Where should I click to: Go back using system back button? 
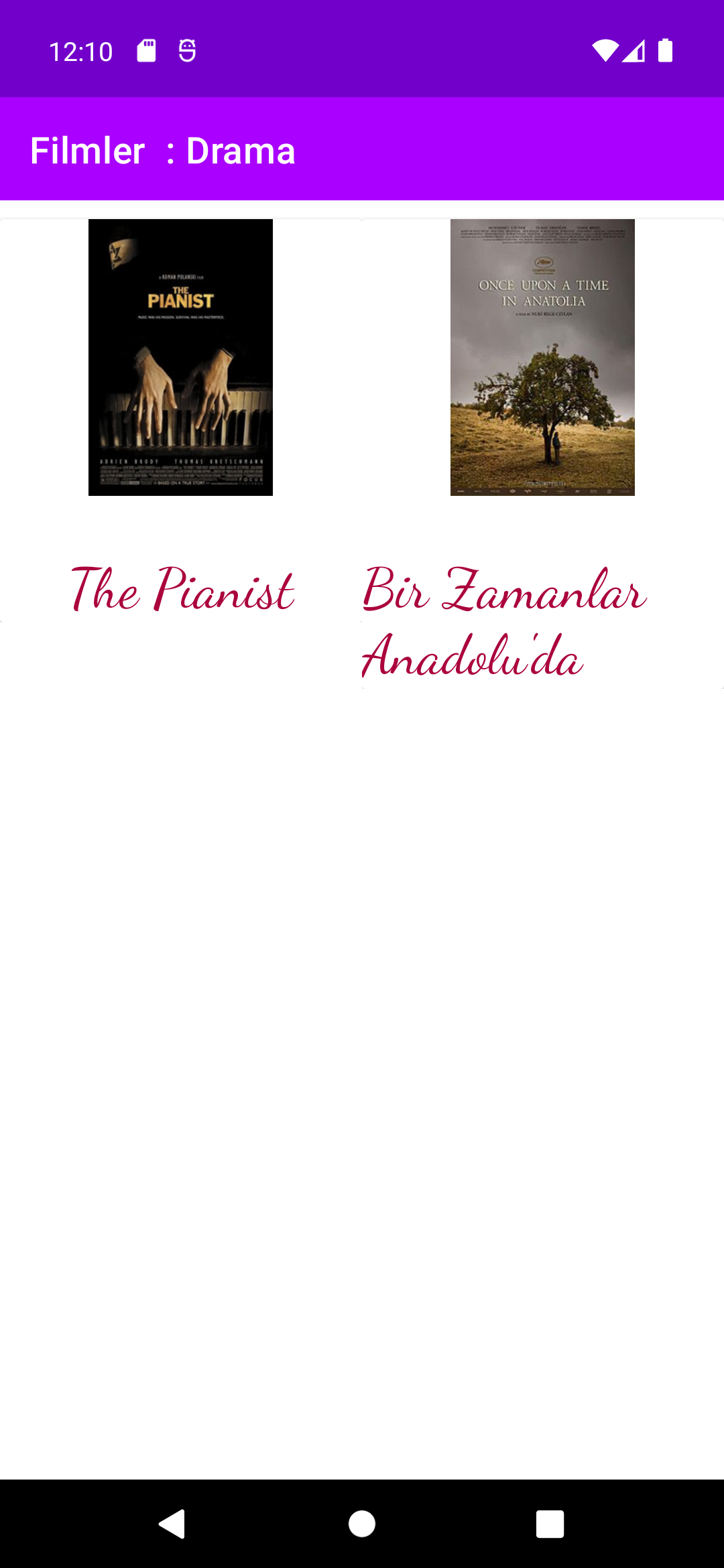172,1524
